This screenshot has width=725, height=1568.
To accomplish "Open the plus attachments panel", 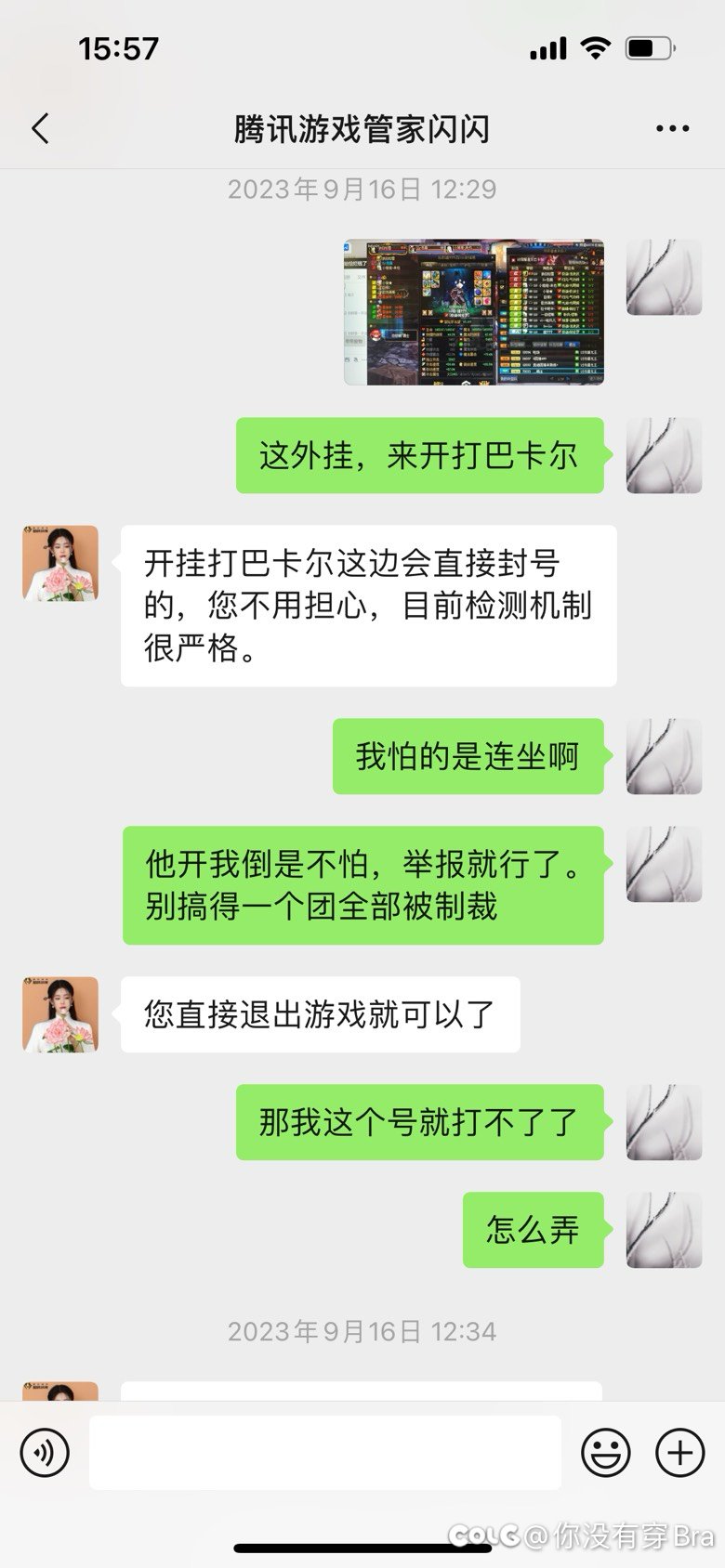I will point(680,1452).
